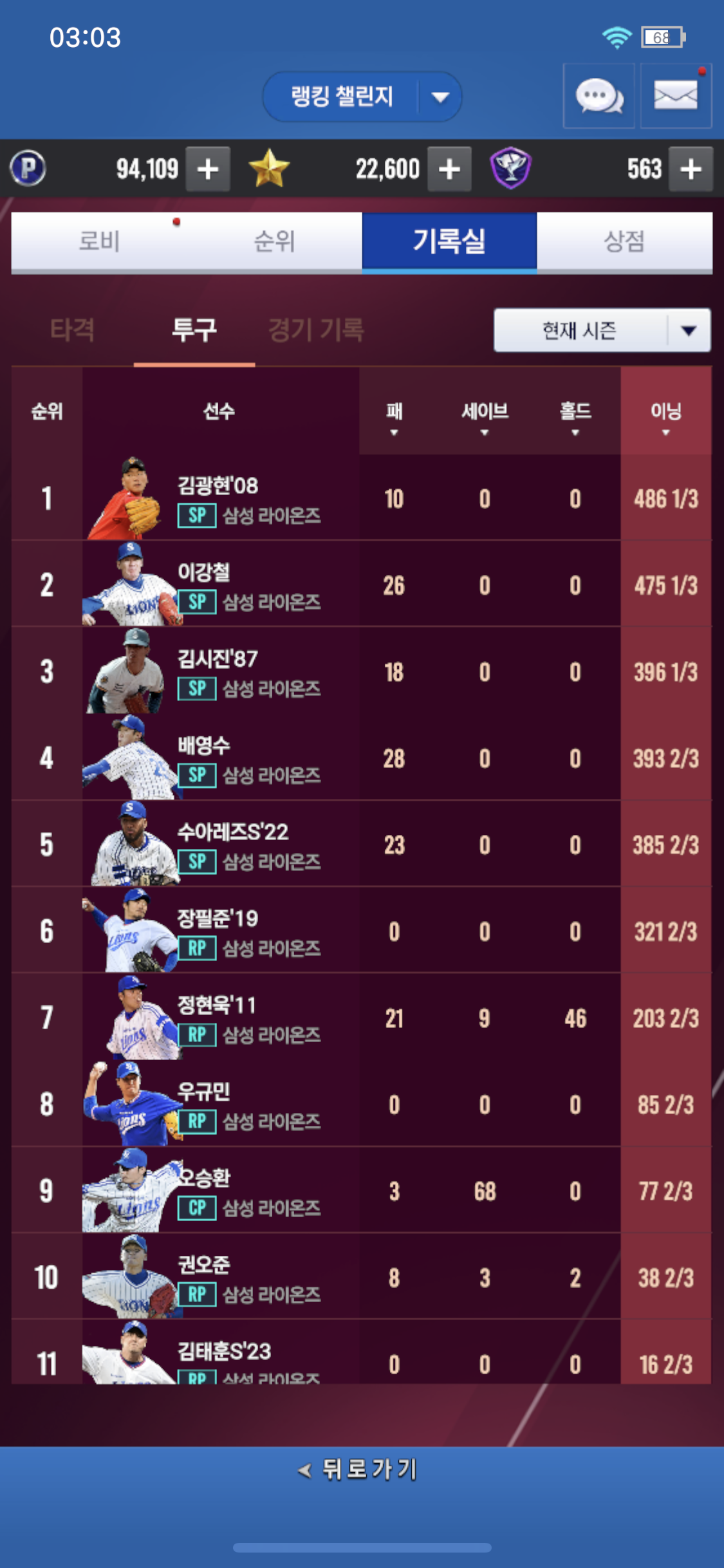Sort the table by 홀드 column
724x1568 pixels.
coord(575,417)
